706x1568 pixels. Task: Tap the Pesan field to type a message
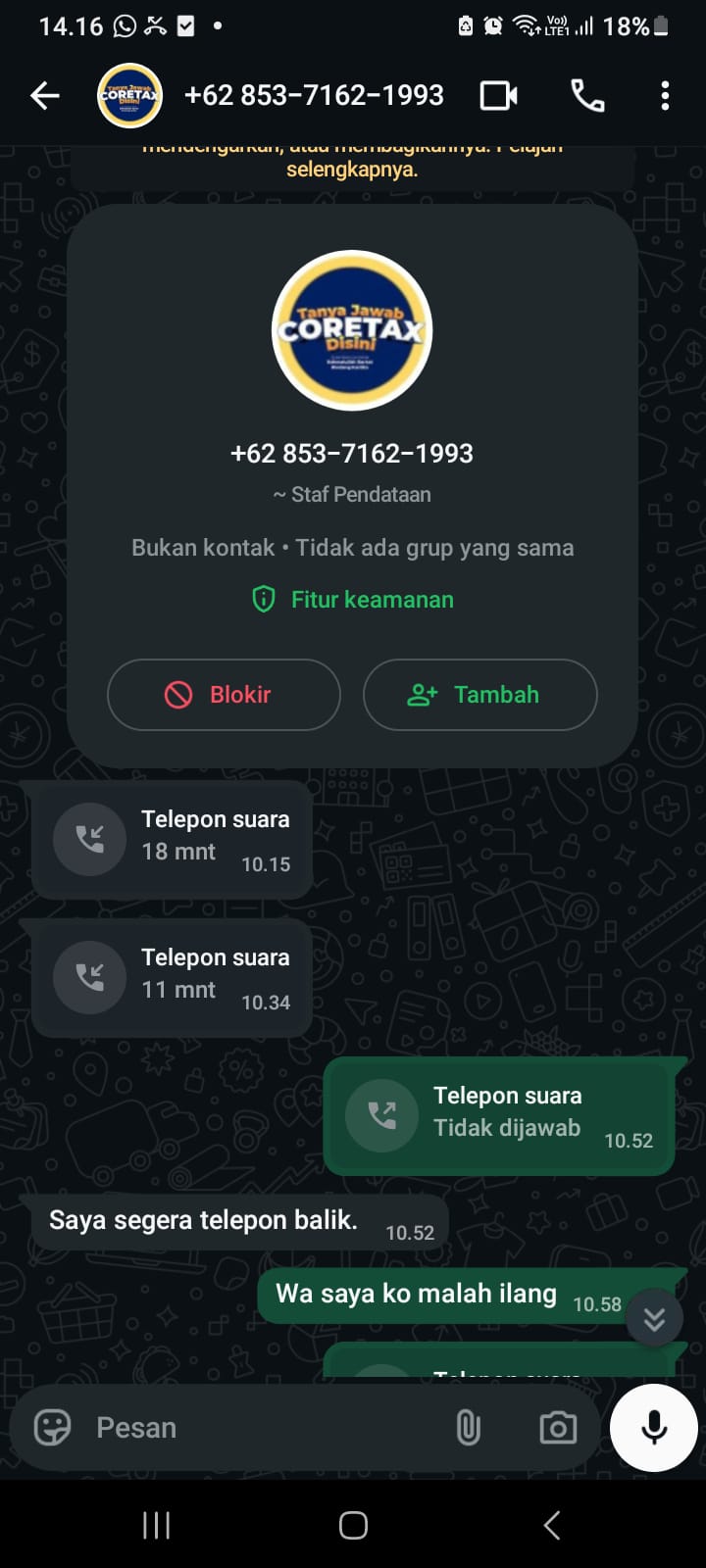245,1428
